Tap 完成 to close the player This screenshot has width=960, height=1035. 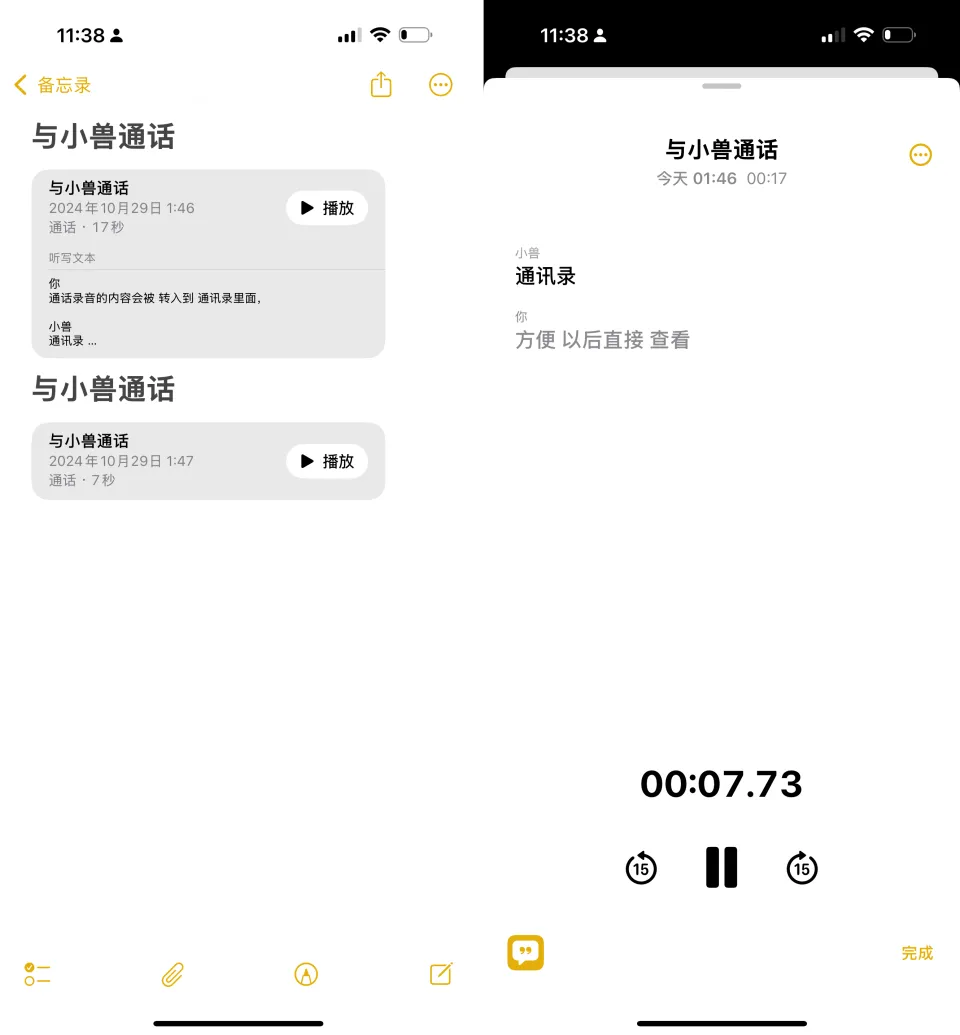917,953
